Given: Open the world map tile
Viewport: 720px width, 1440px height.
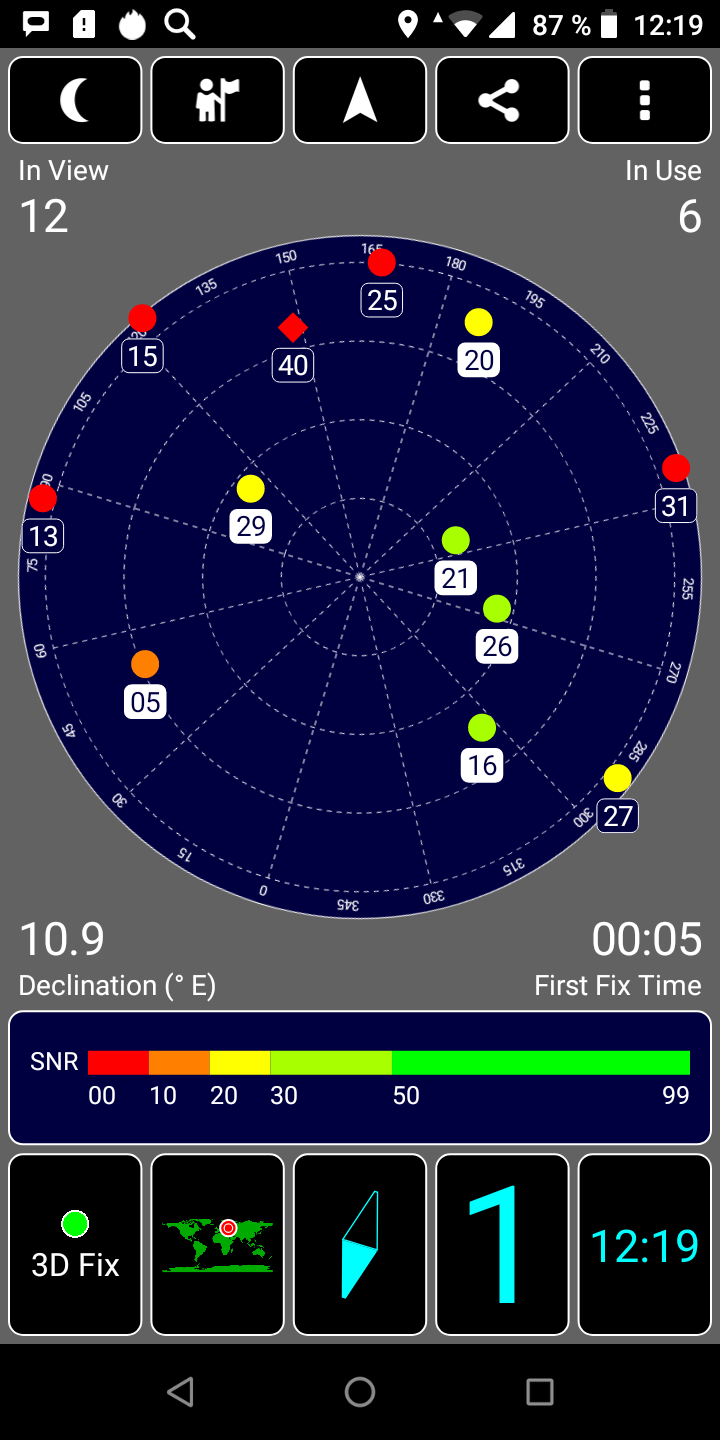Looking at the screenshot, I should pyautogui.click(x=217, y=1244).
